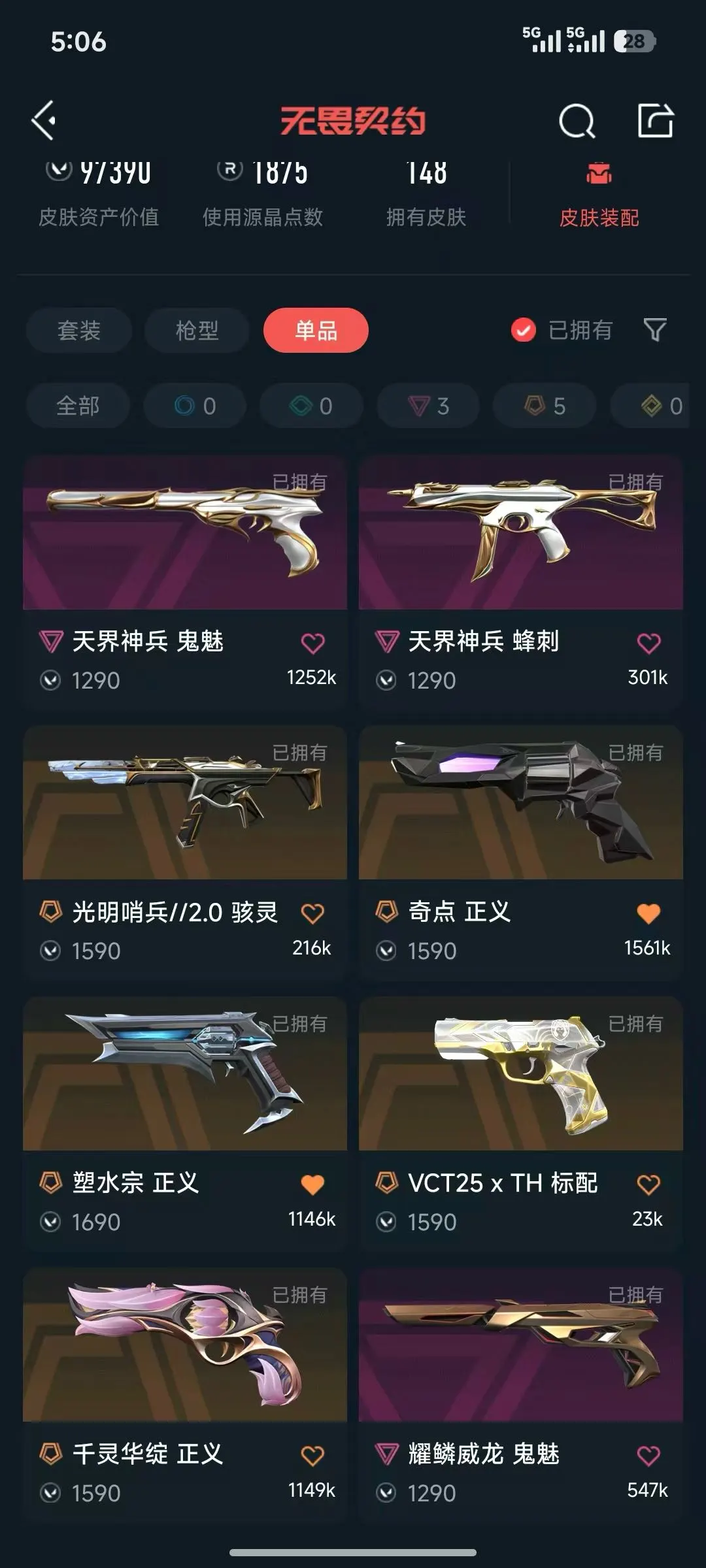
Task: Go back using the top-left arrow
Action: pyautogui.click(x=44, y=120)
